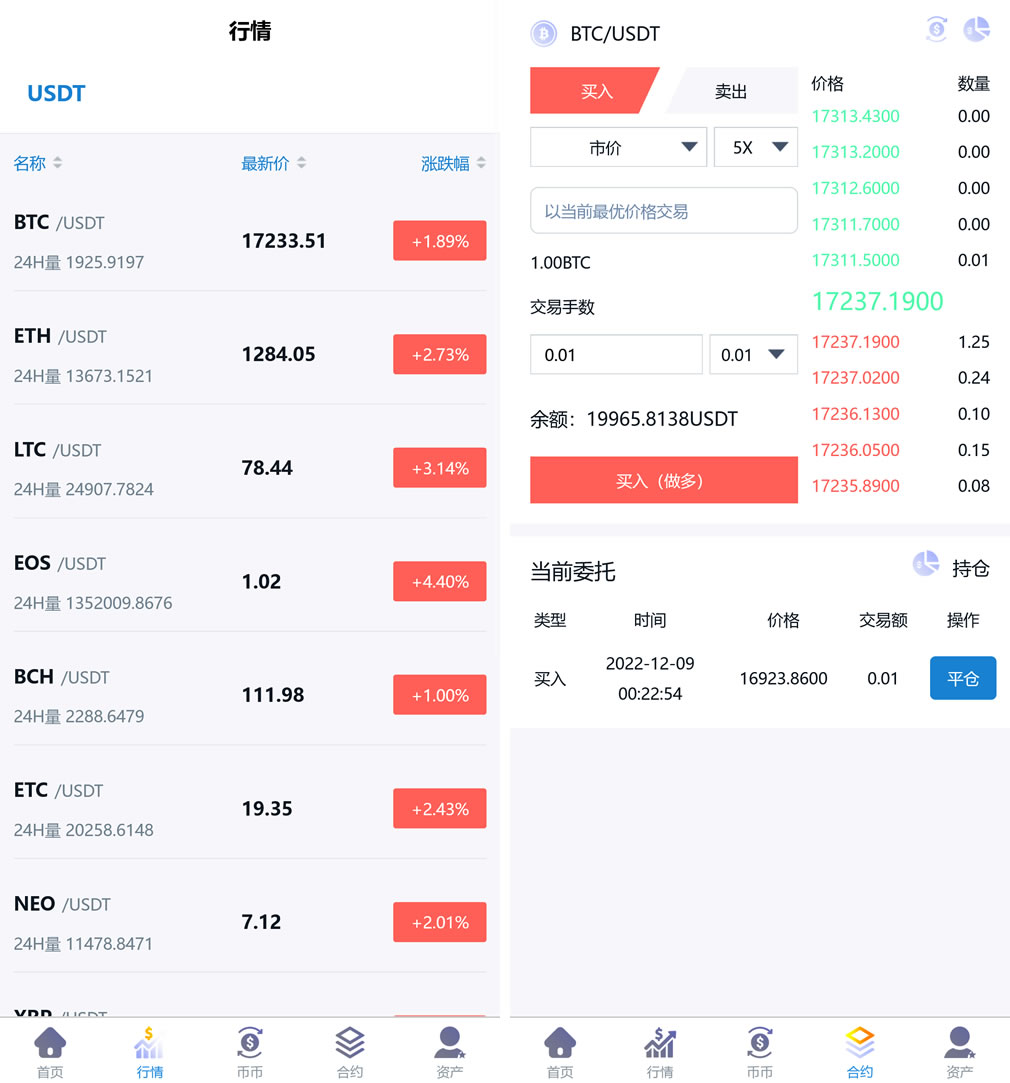
Task: Select the USDT market tab
Action: click(x=55, y=93)
